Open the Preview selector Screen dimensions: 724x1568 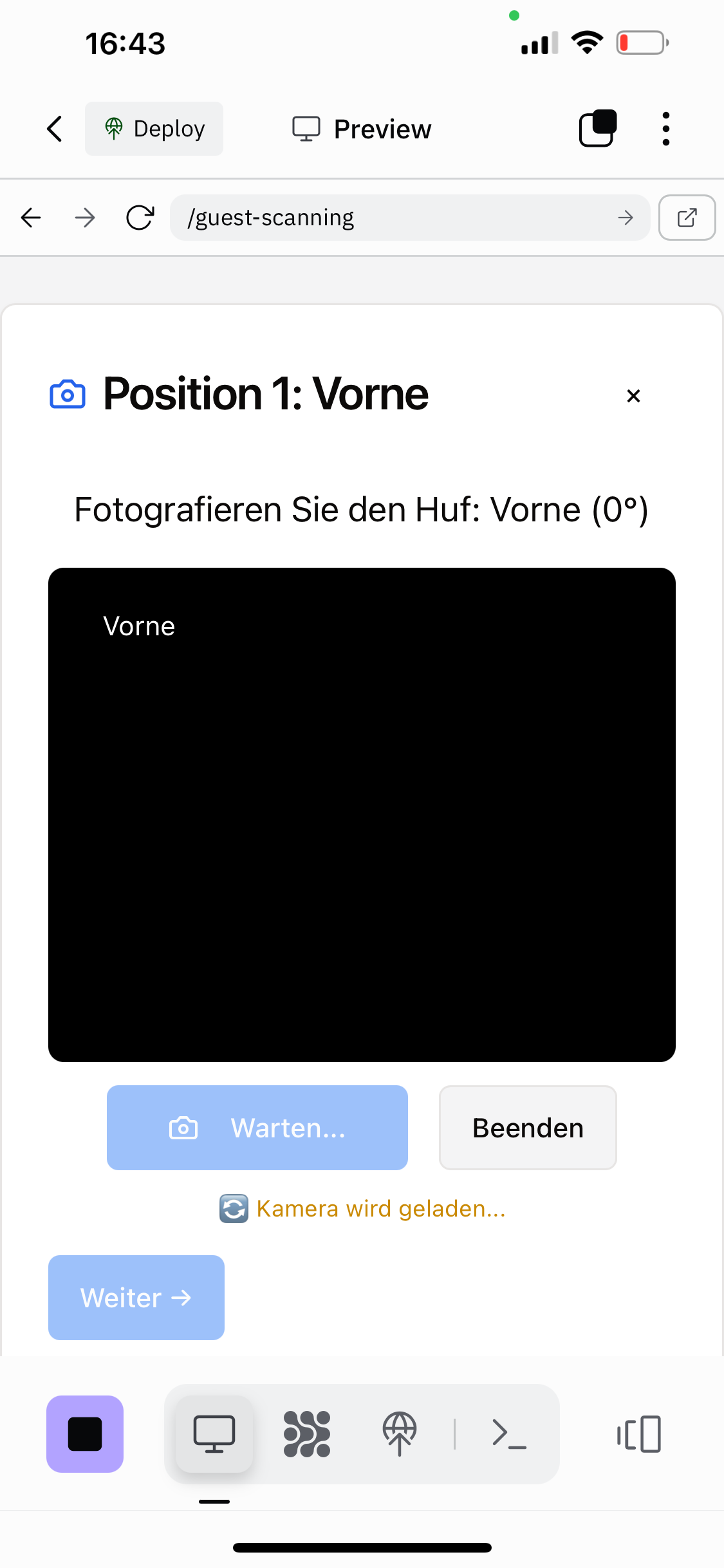(362, 129)
